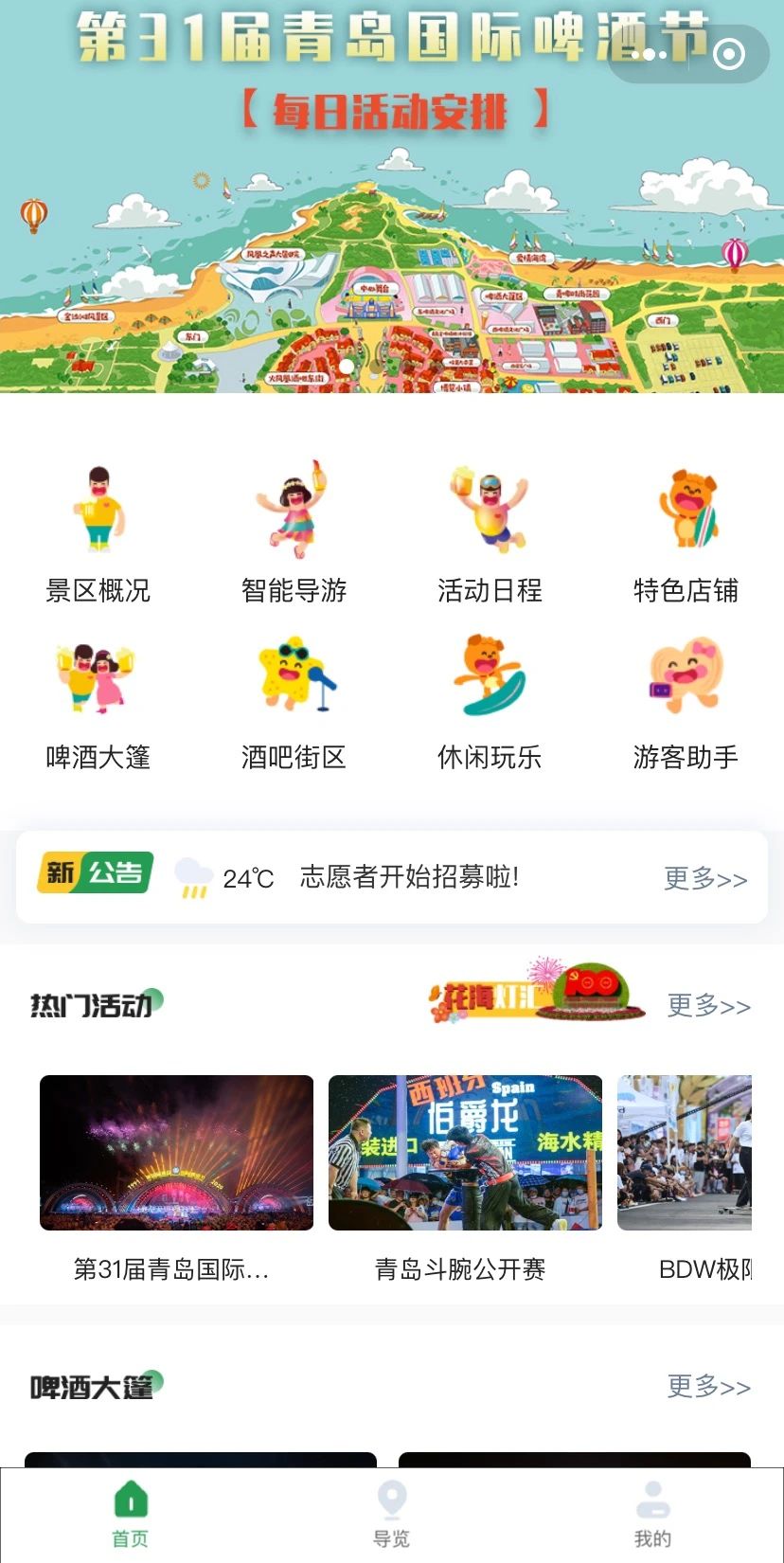This screenshot has width=784, height=1563.
Task: Open the 啤酒大篷 grid icon
Action: [x=98, y=702]
